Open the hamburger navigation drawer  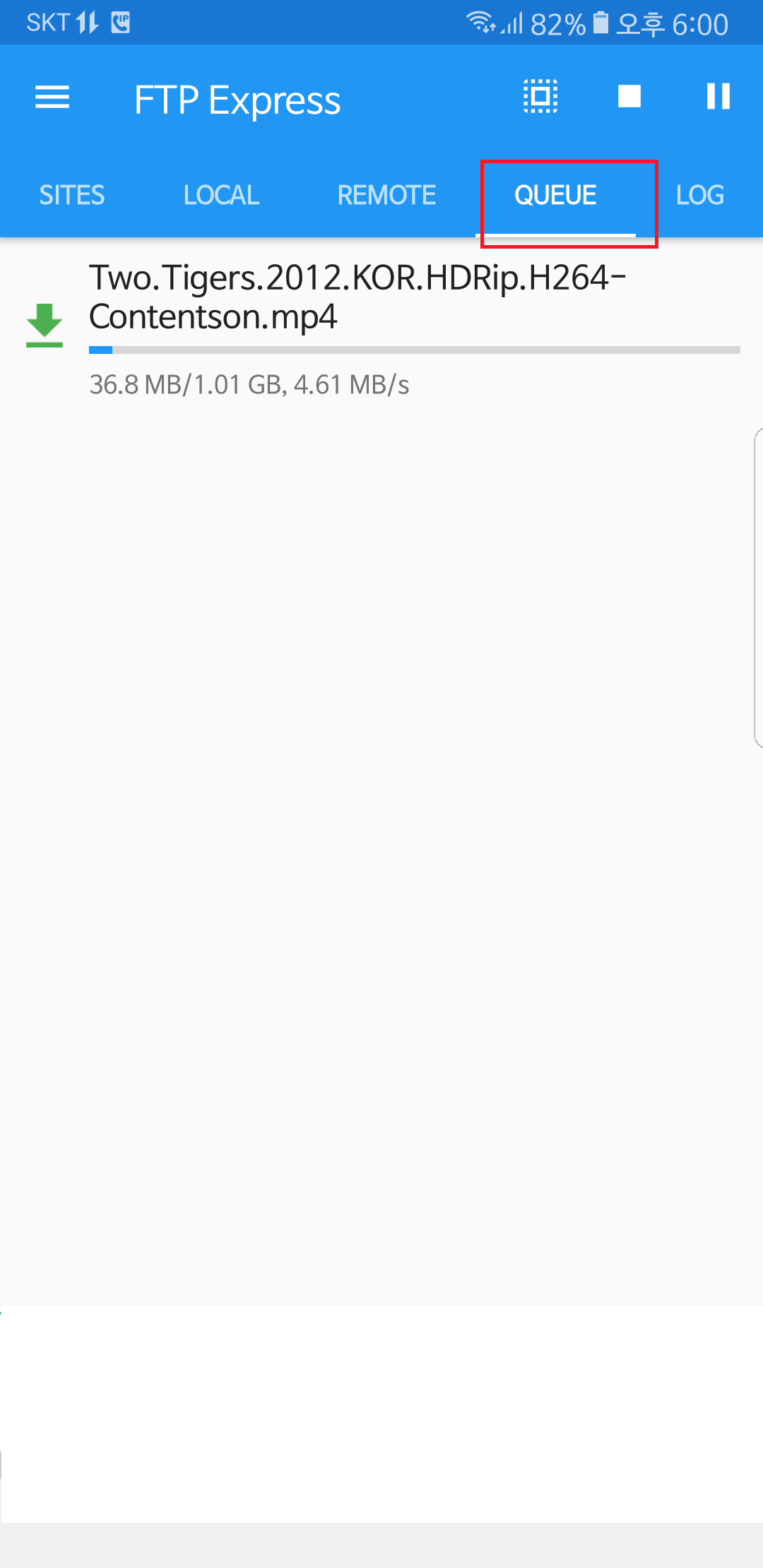52,97
